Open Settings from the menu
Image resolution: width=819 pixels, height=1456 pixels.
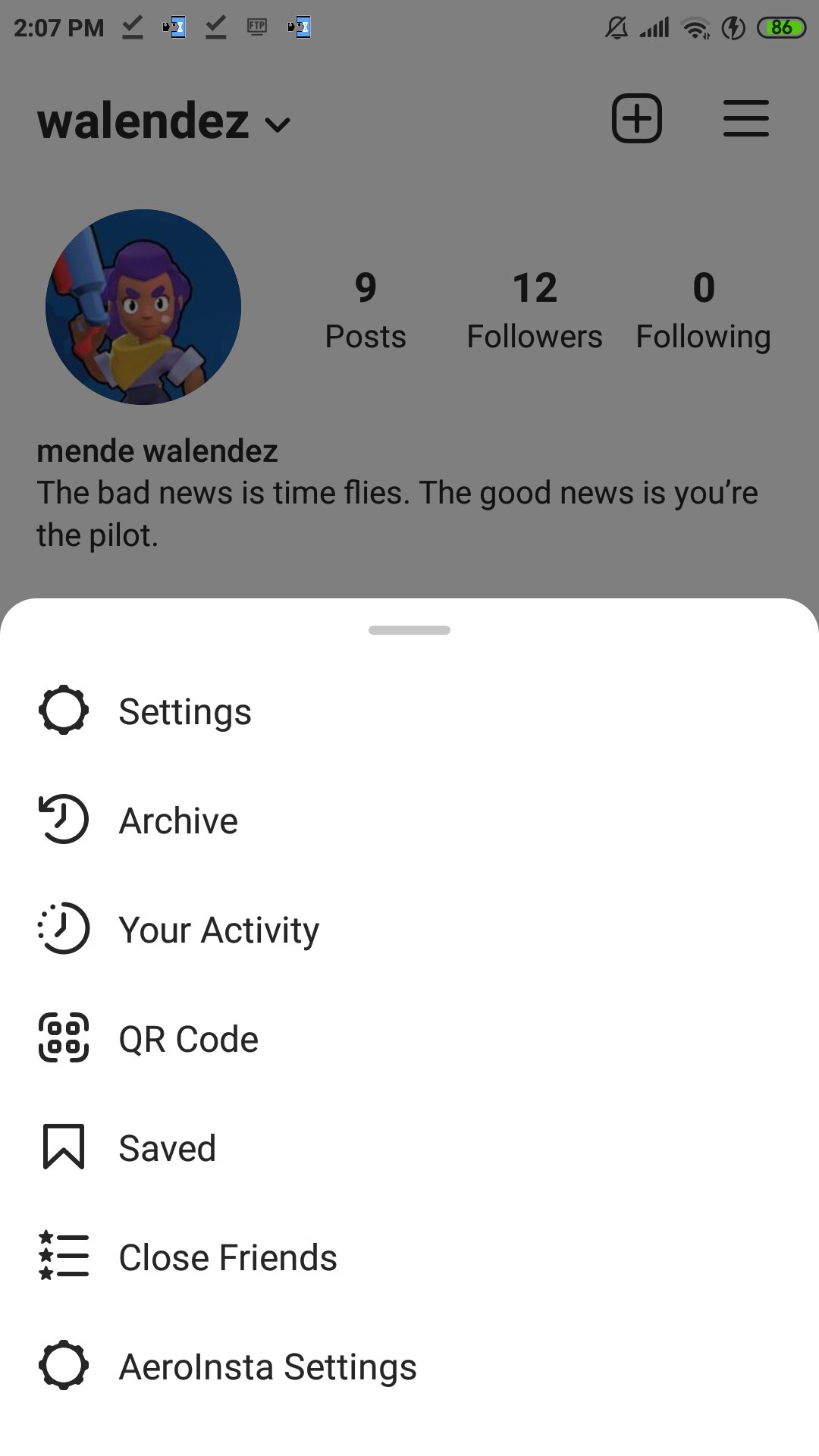tap(409, 711)
